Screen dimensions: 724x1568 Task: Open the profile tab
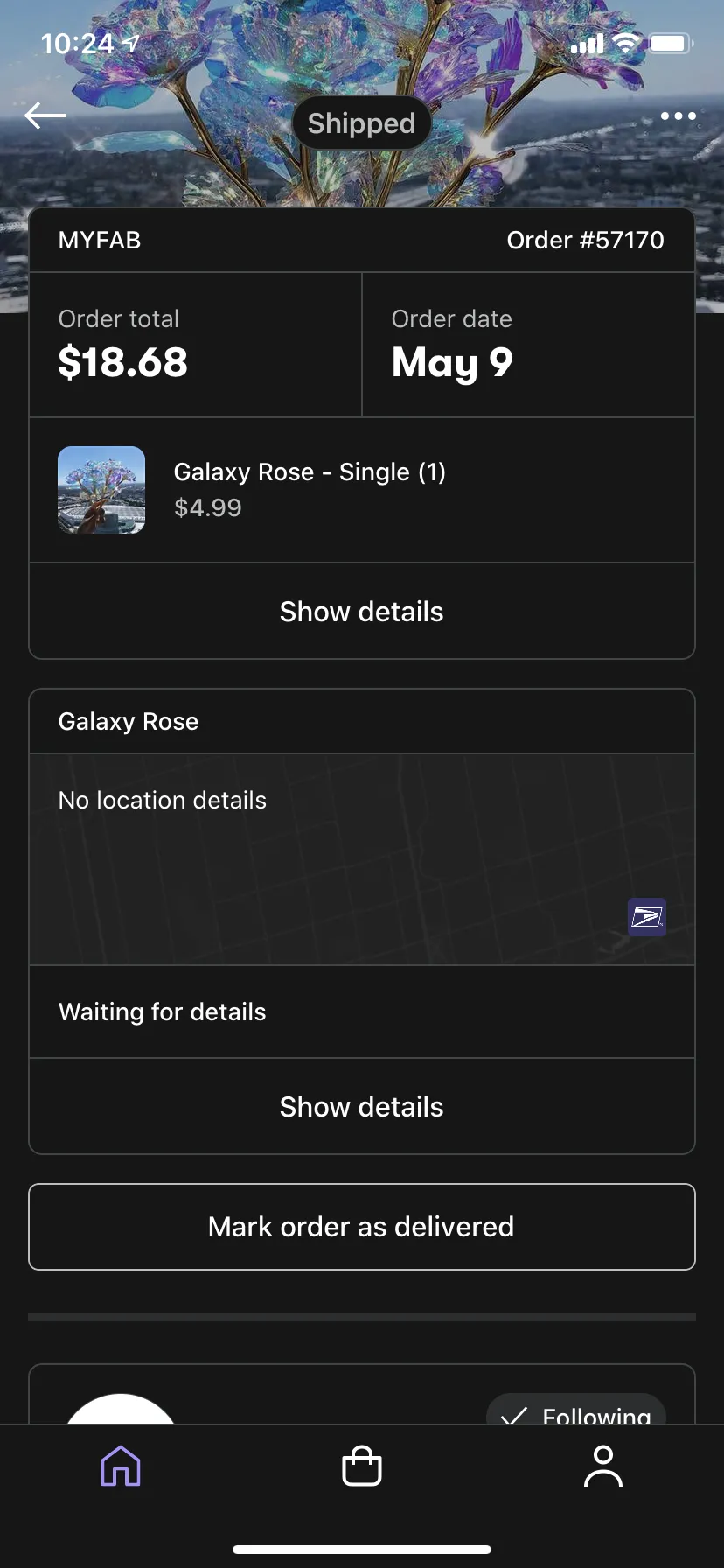click(x=603, y=1466)
